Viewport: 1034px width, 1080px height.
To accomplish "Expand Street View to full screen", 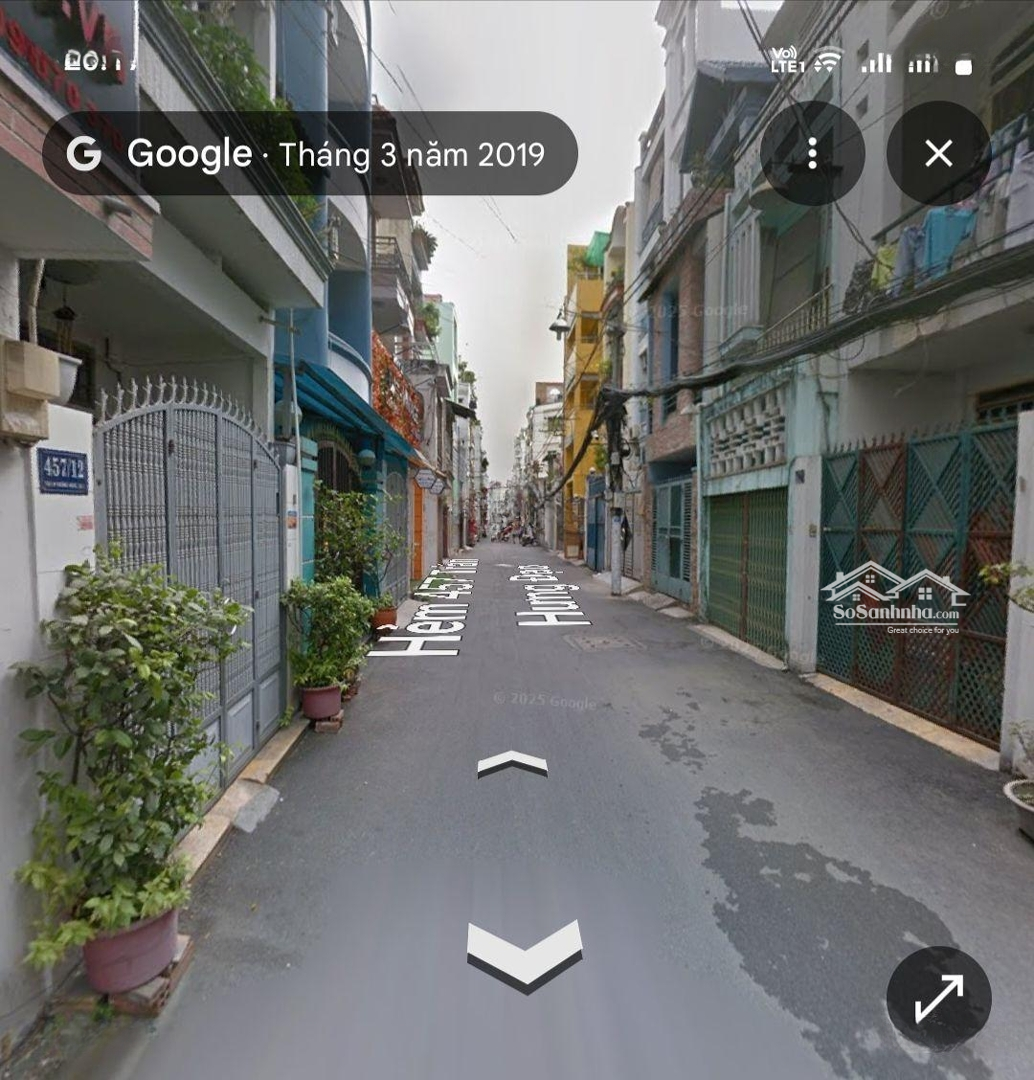I will coord(938,997).
